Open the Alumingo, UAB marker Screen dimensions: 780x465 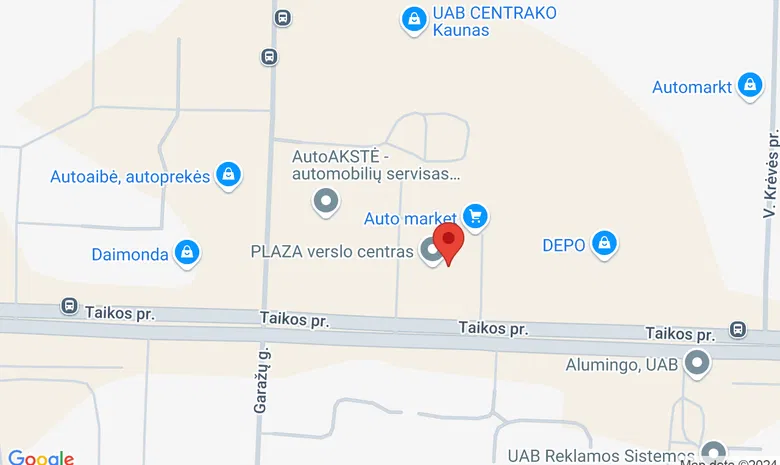(698, 365)
